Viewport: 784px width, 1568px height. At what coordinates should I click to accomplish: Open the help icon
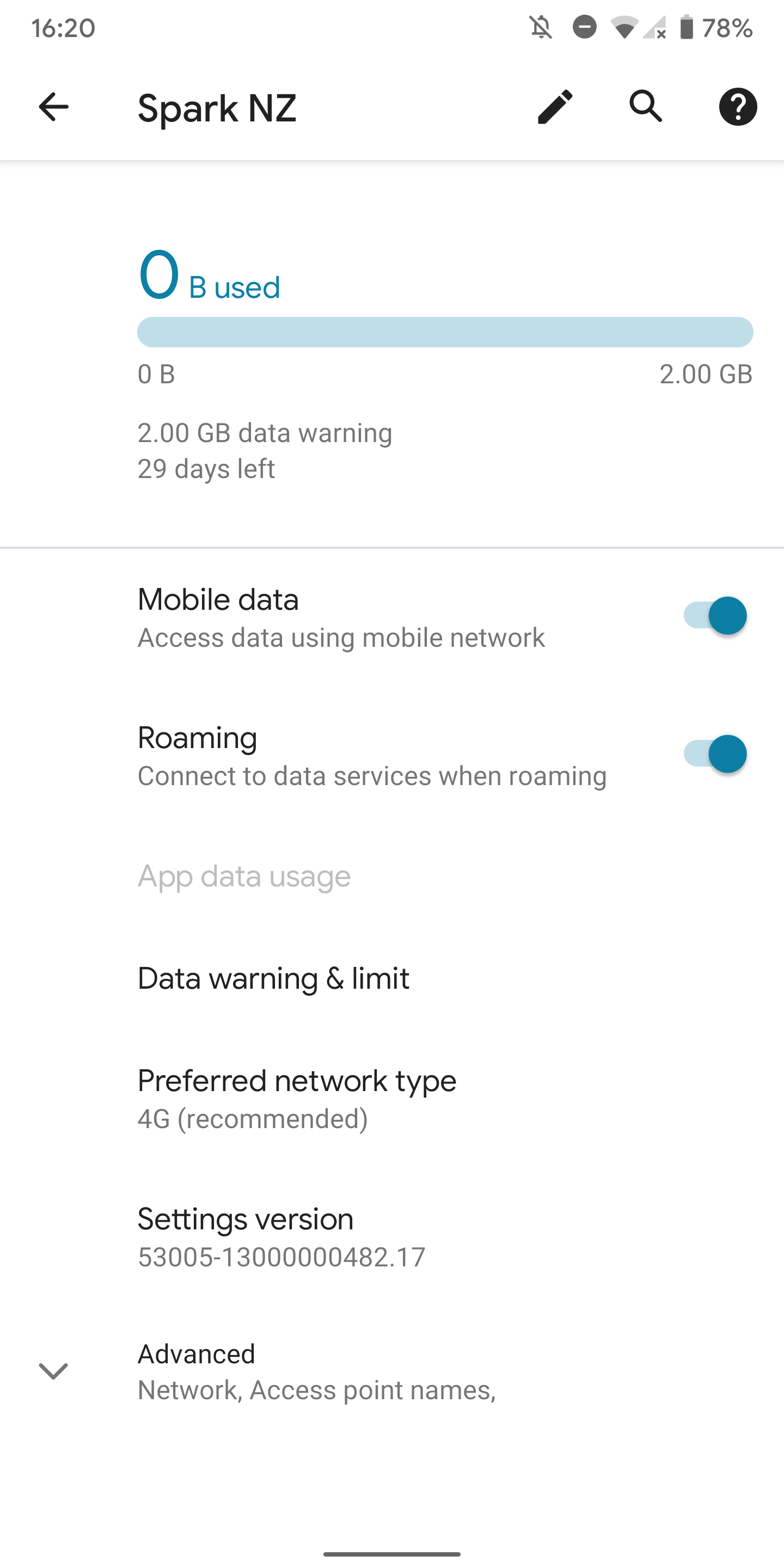coord(737,107)
